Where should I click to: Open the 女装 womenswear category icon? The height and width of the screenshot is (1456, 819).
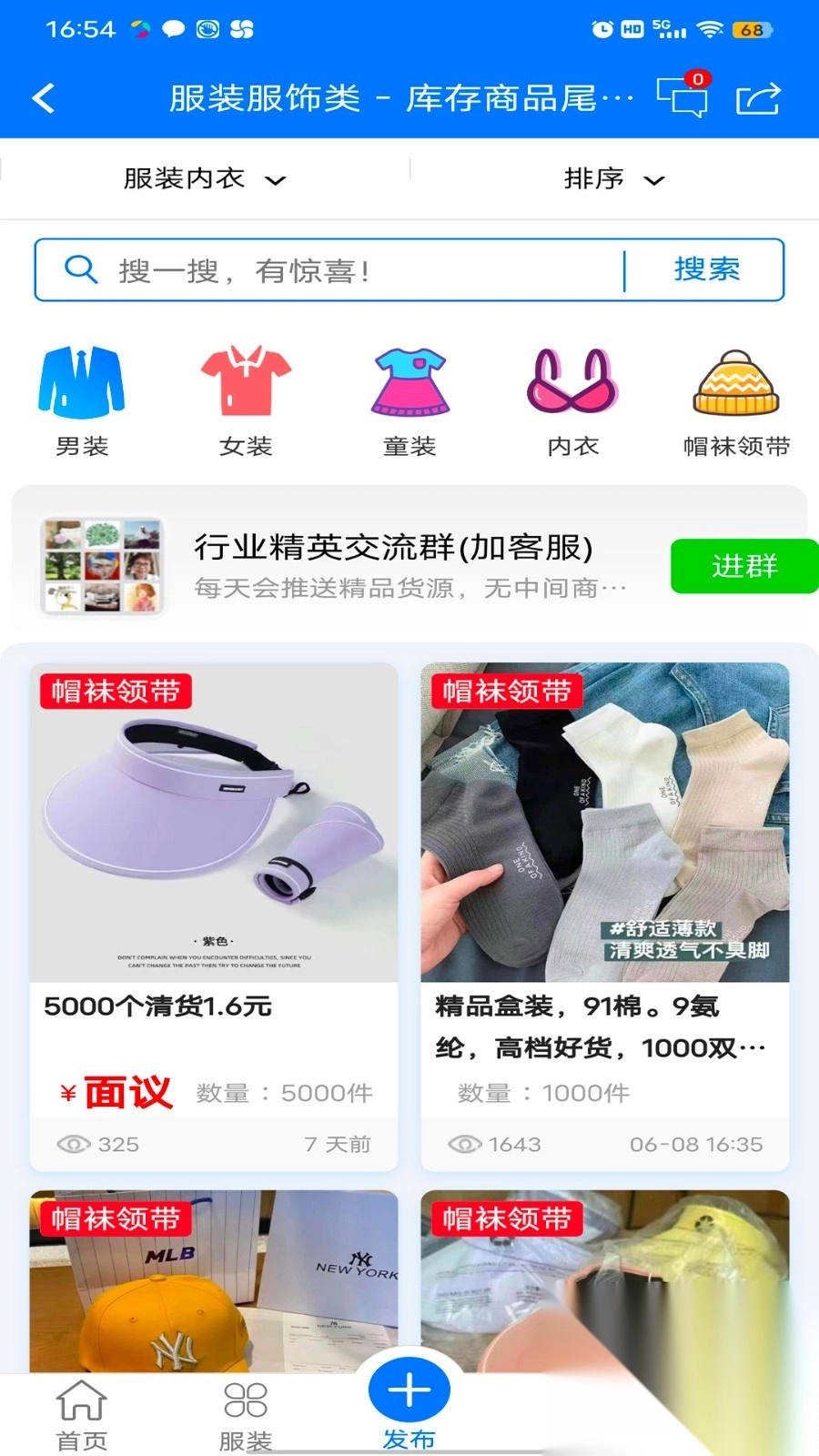[244, 387]
